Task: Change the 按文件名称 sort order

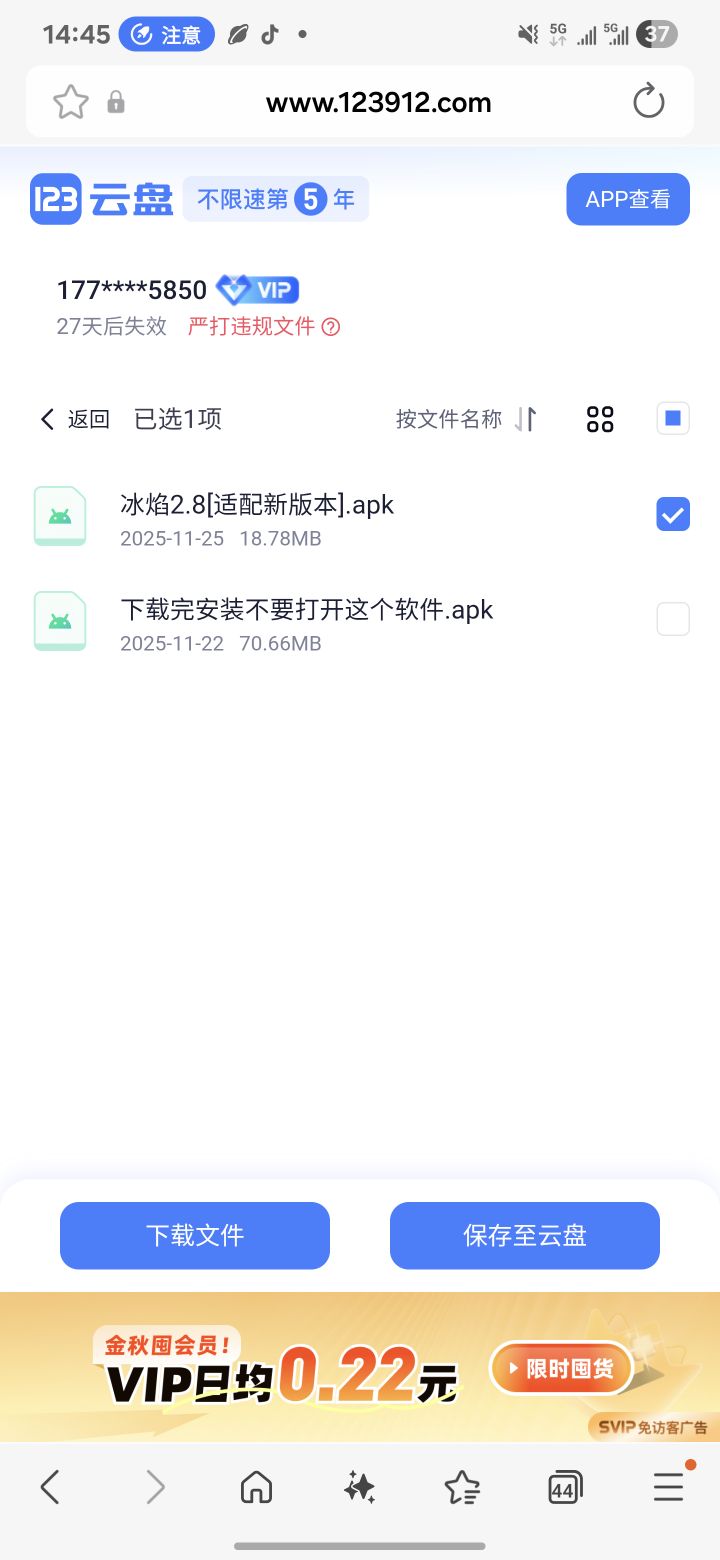Action: pyautogui.click(x=466, y=419)
